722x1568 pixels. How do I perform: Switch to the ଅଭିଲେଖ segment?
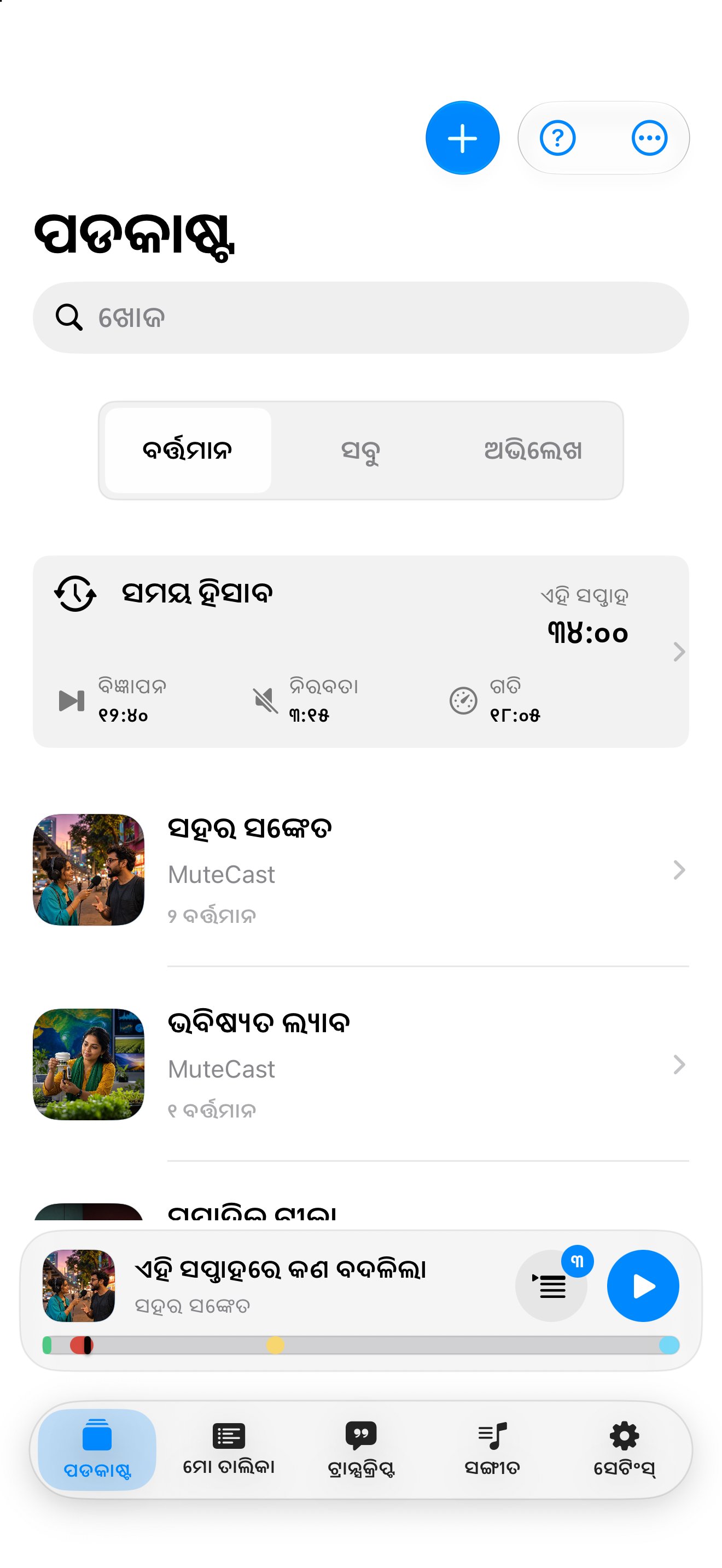point(533,450)
